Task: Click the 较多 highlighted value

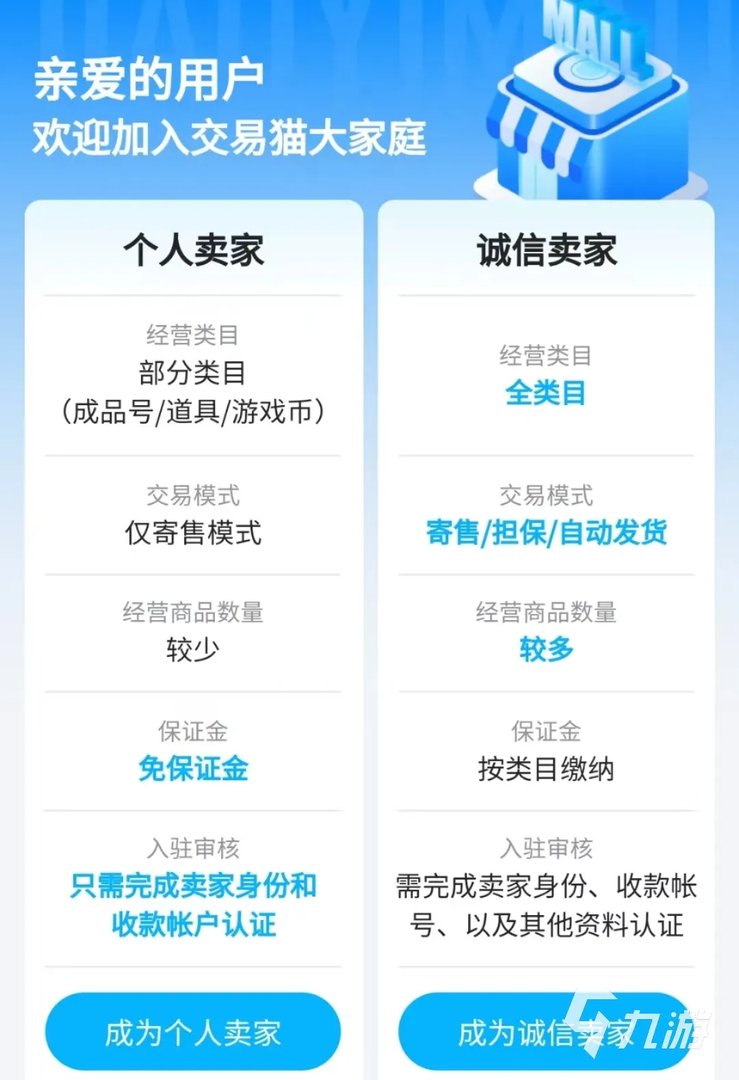Action: 545,651
